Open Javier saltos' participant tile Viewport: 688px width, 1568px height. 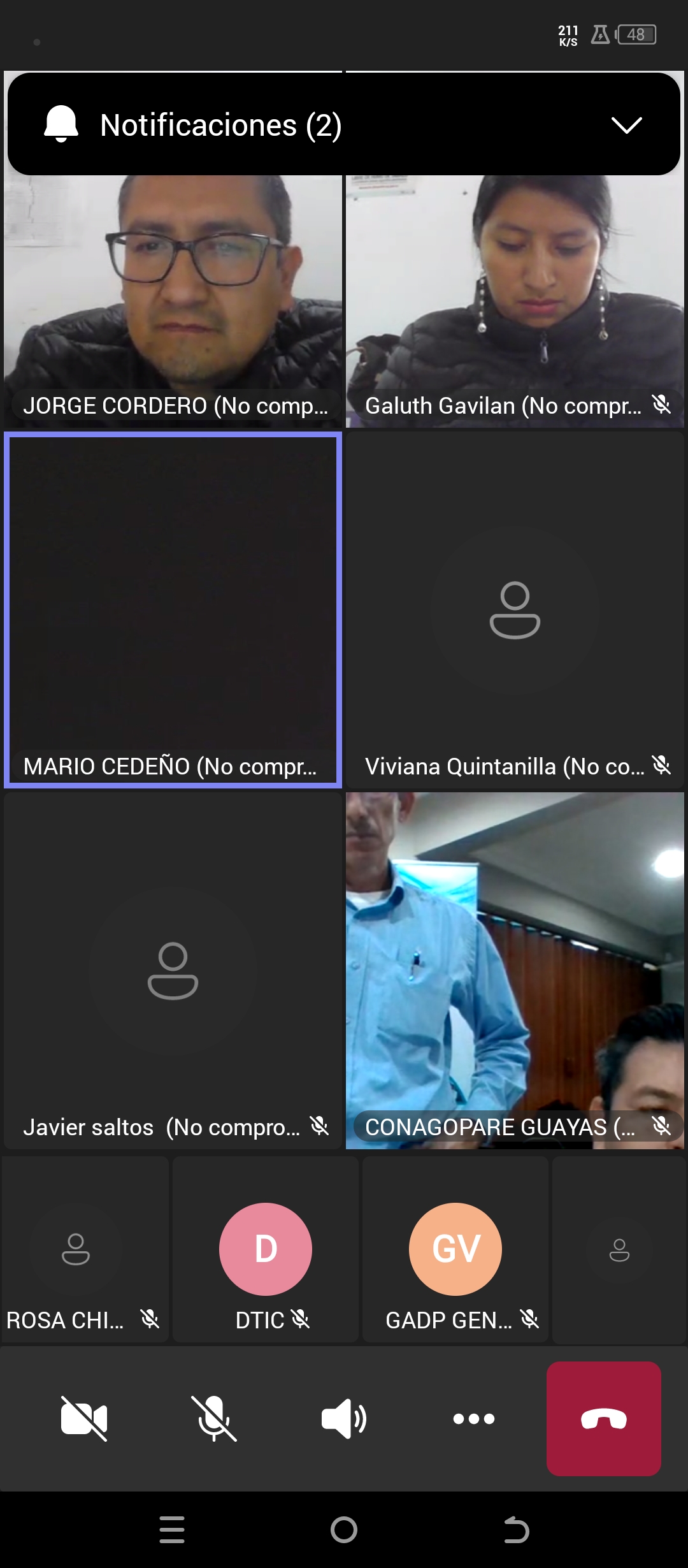tap(173, 971)
